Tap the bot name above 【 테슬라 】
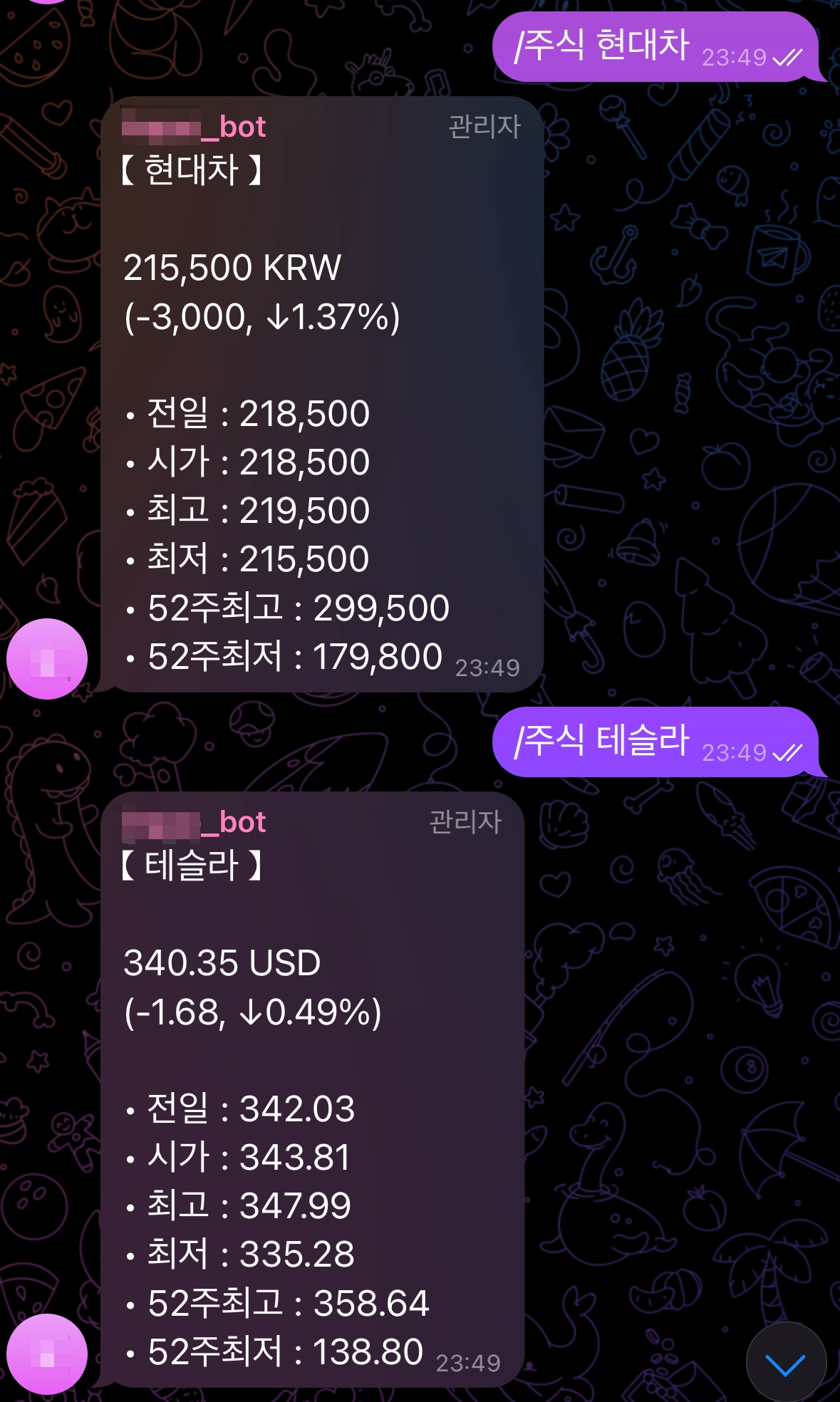The width and height of the screenshot is (840, 1402). coord(192,823)
